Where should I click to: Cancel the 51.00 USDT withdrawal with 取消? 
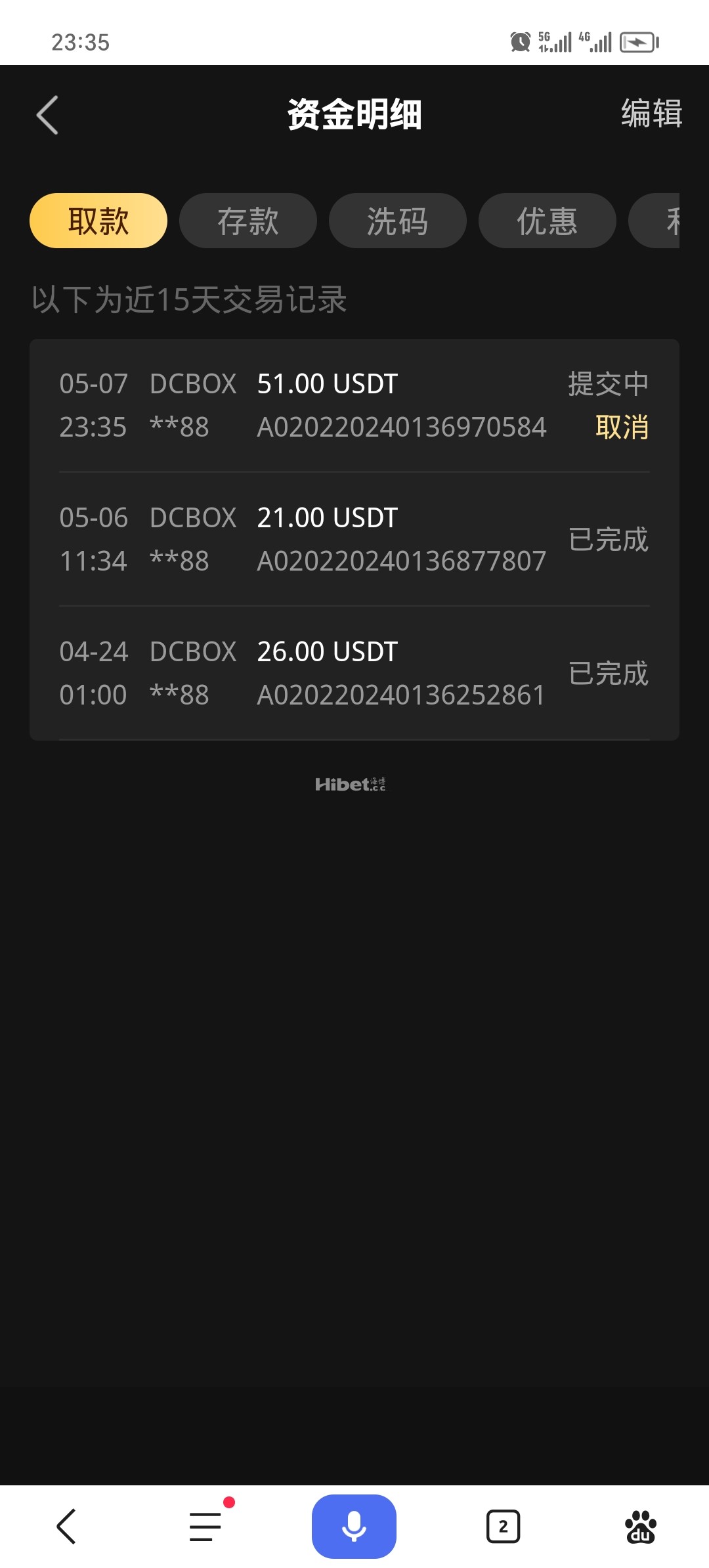pyautogui.click(x=622, y=427)
